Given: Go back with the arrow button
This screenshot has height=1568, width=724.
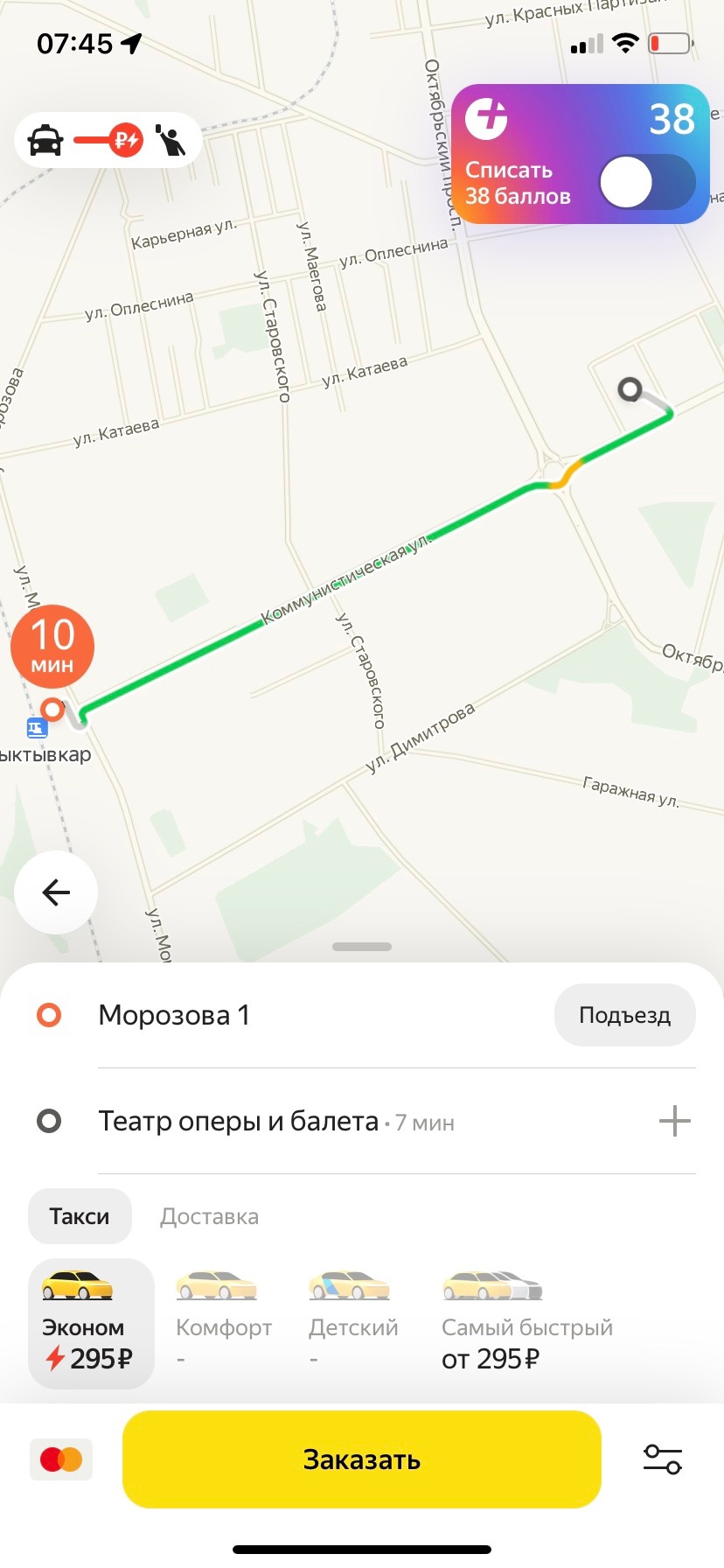Looking at the screenshot, I should click(56, 892).
